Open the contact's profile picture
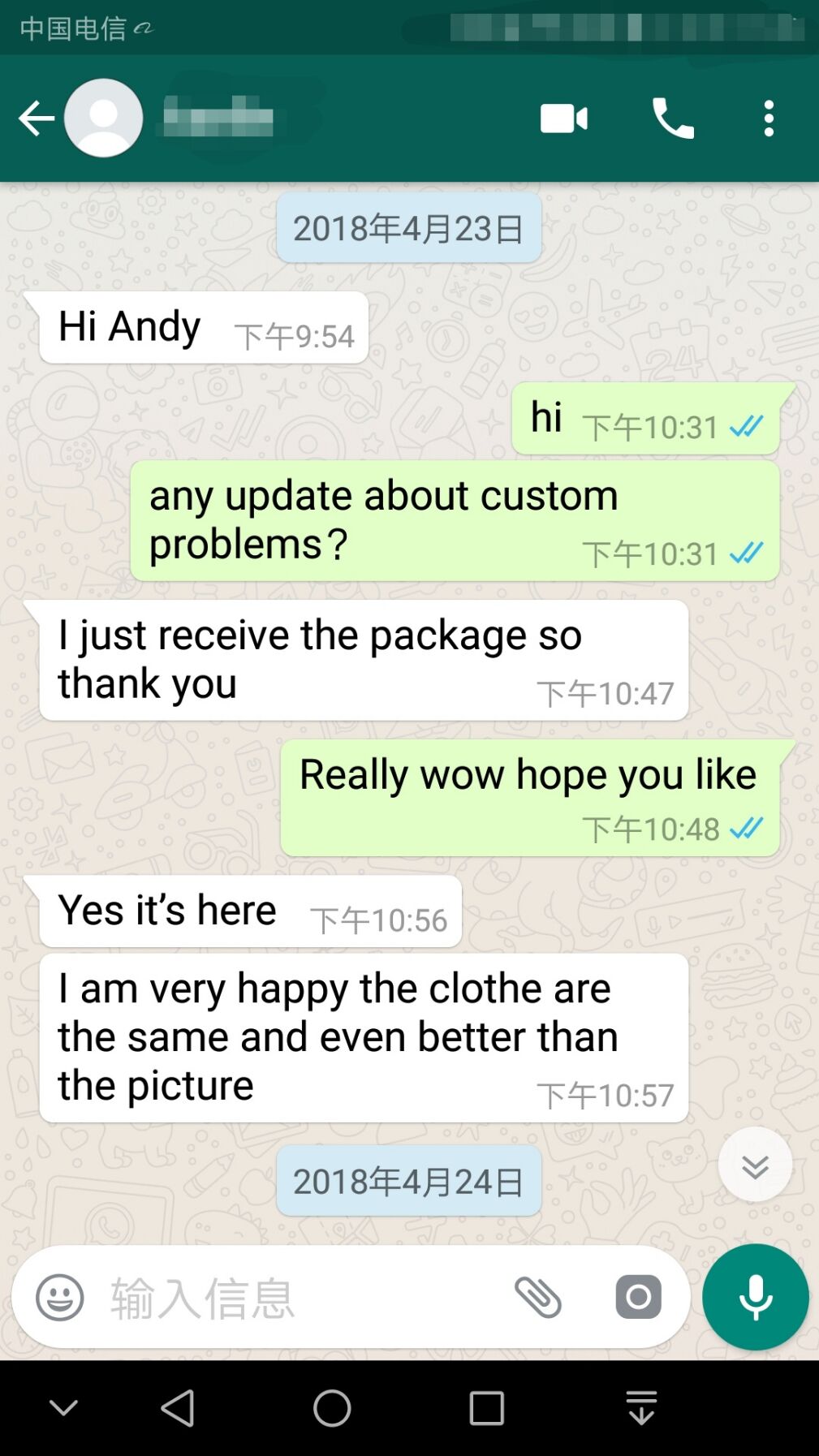 pyautogui.click(x=104, y=118)
